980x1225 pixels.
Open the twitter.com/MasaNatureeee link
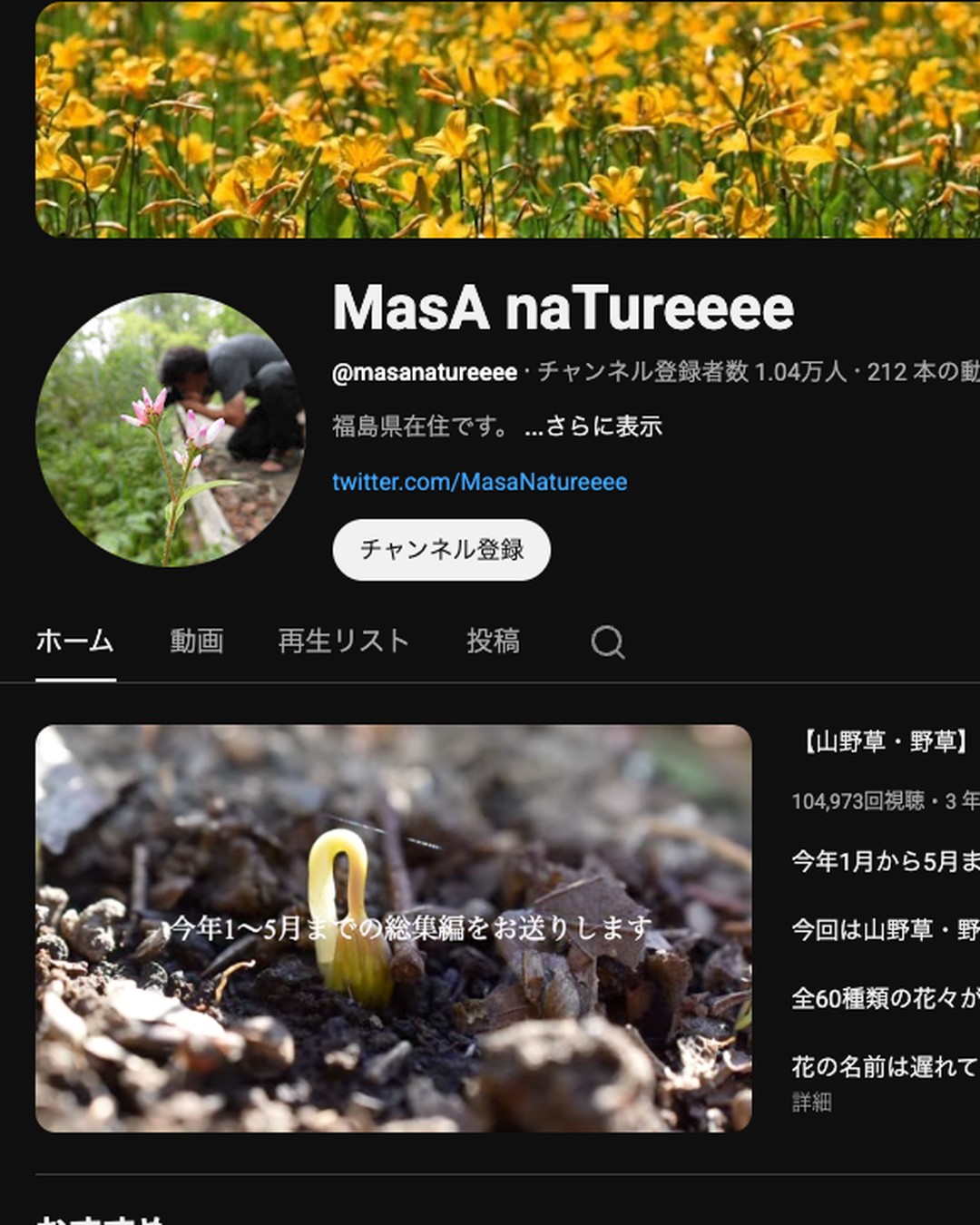coord(478,483)
